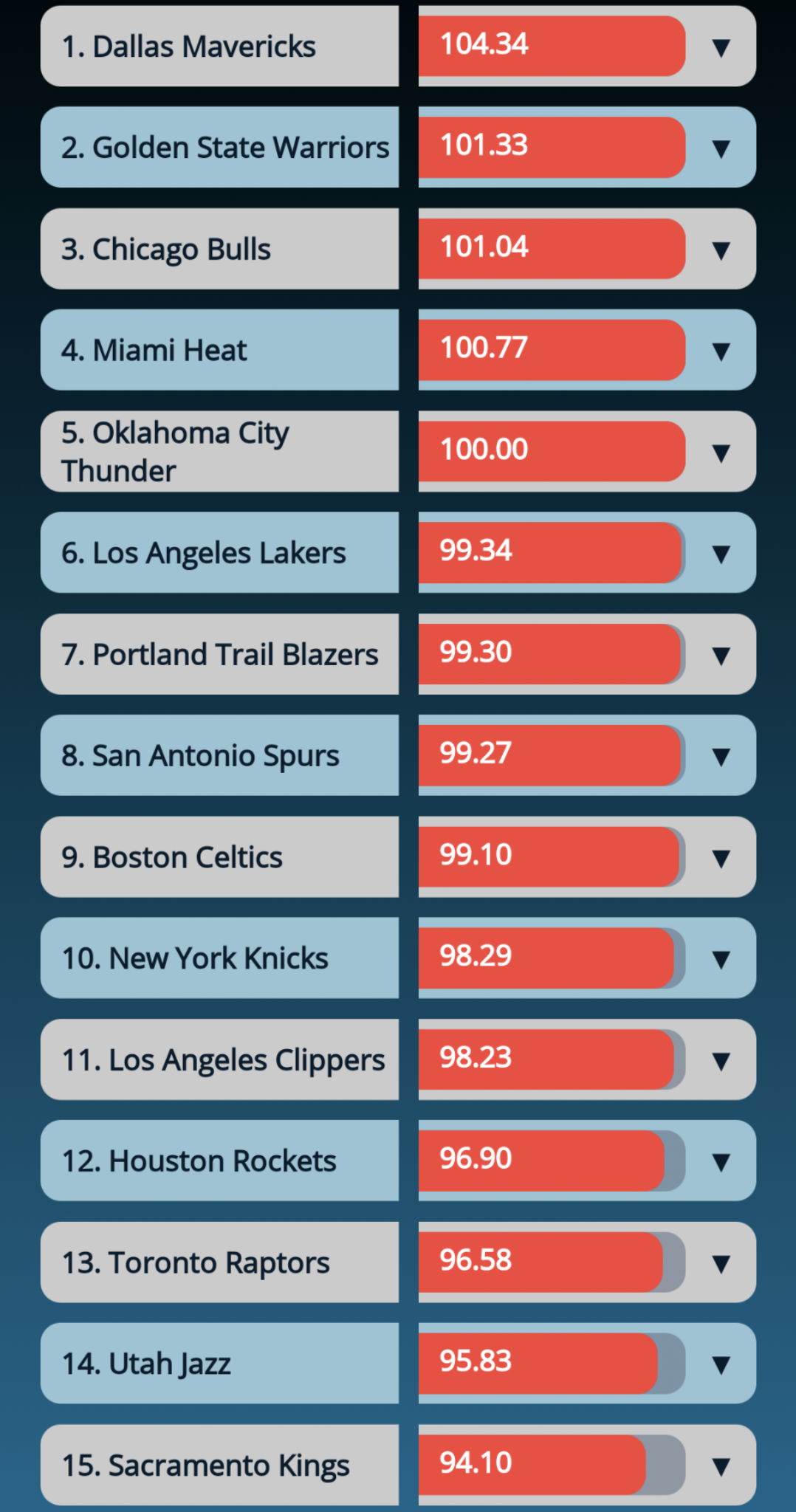Screen dimensions: 796x1512
Task: Open the Sacramento Kings dropdown arrow
Action: click(x=721, y=1466)
